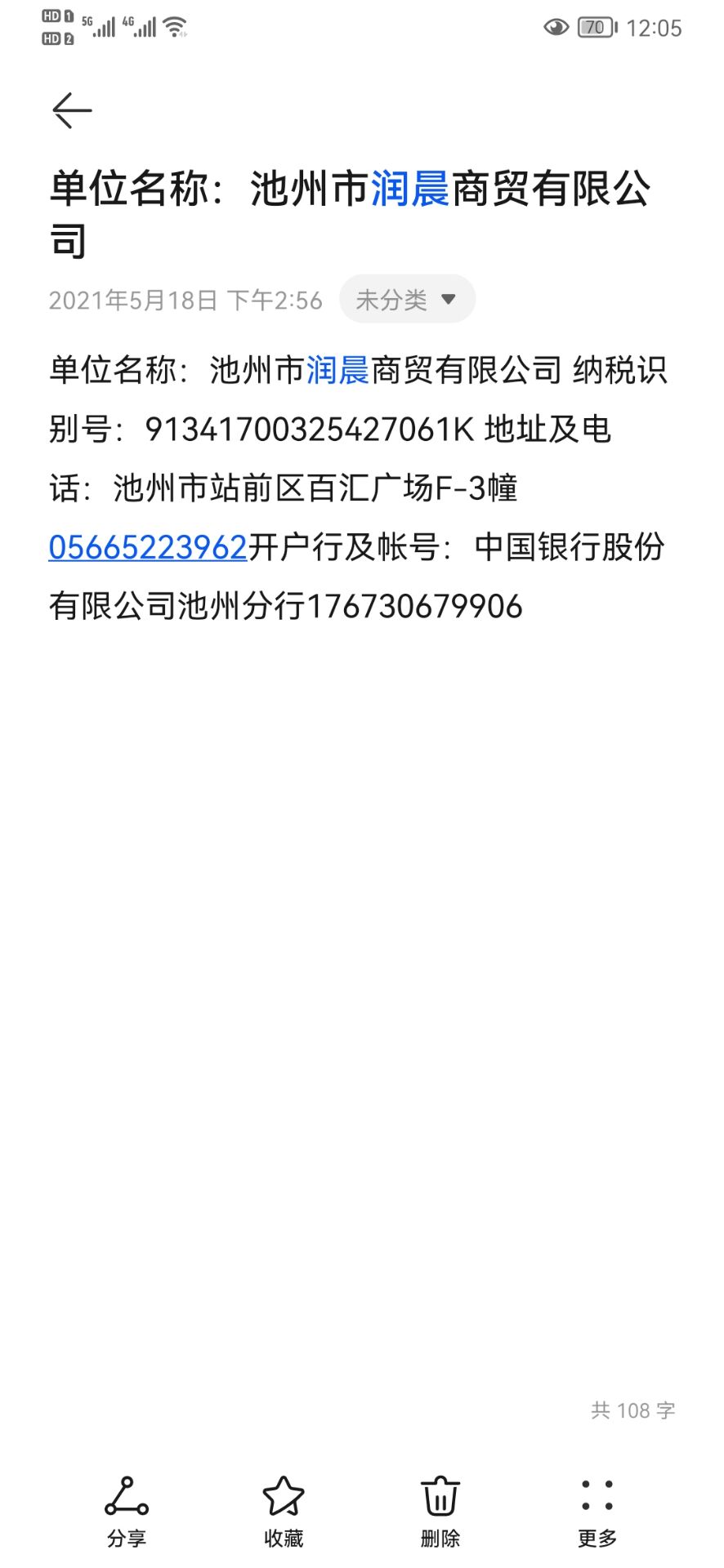This screenshot has height=1568, width=724.
Task: Open 更多 options menu
Action: 597,1511
